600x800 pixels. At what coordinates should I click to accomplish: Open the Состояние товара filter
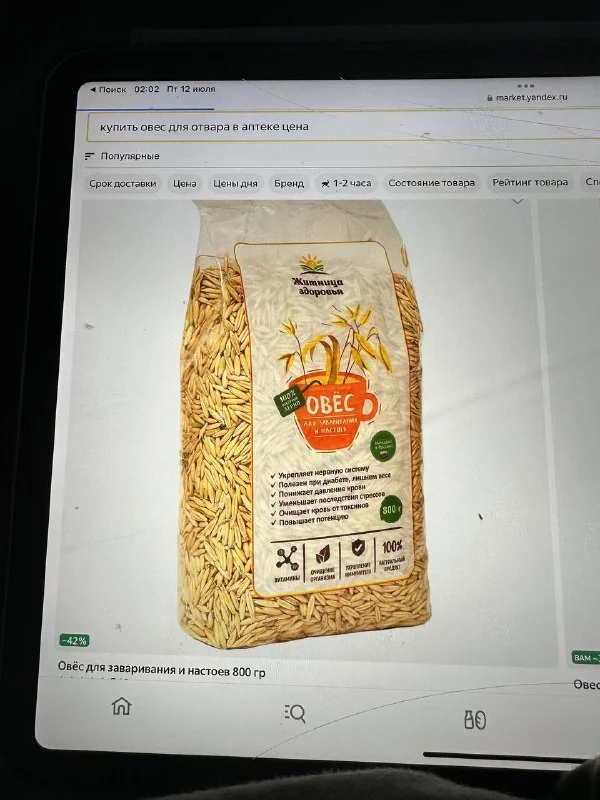pyautogui.click(x=431, y=183)
